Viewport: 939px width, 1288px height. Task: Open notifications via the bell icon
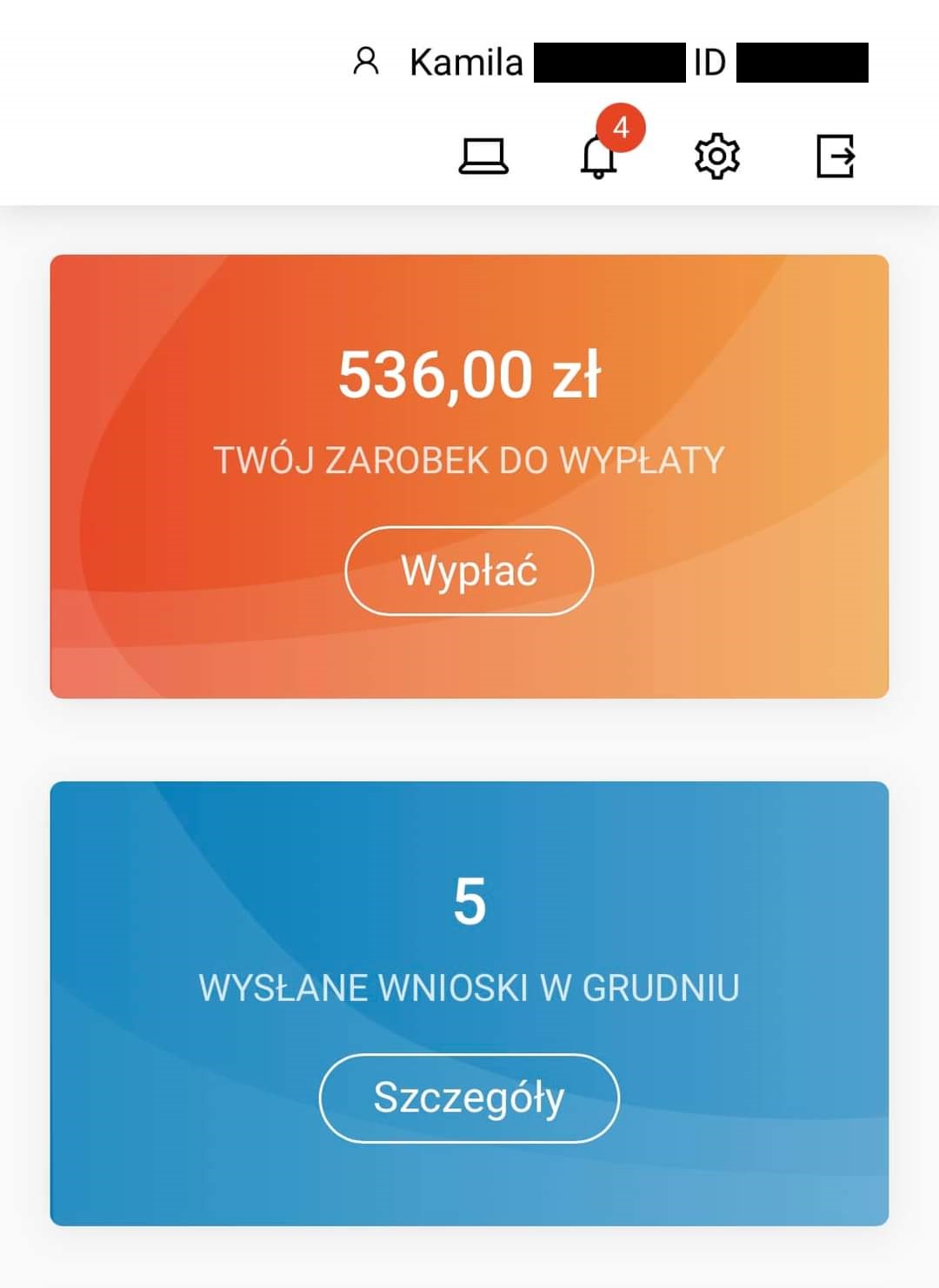click(600, 158)
